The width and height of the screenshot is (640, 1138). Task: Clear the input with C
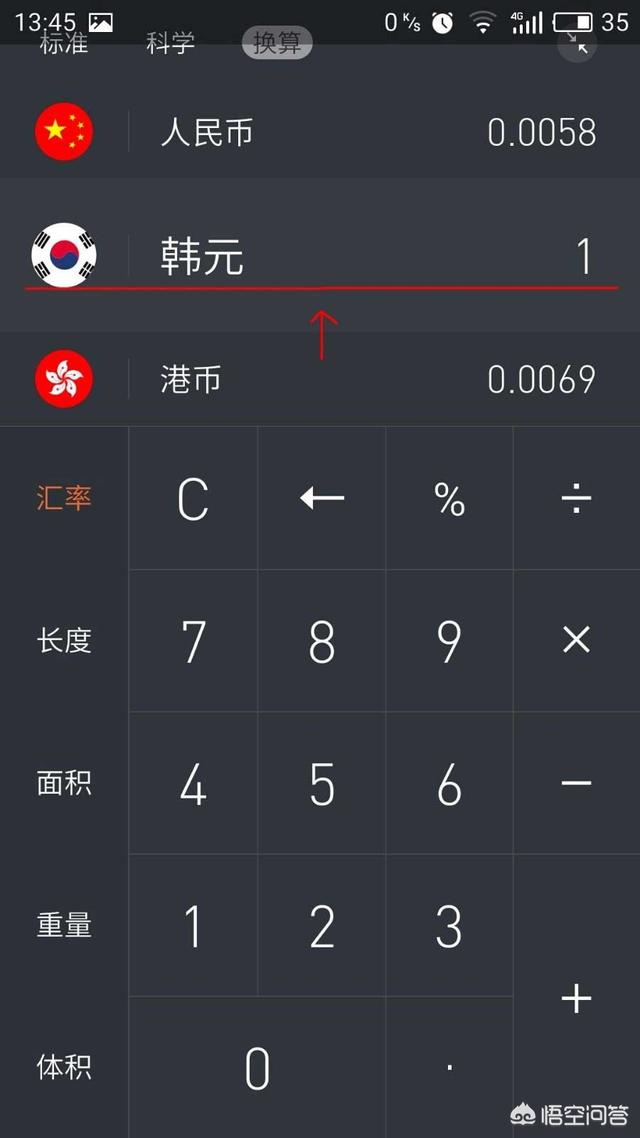coord(193,498)
